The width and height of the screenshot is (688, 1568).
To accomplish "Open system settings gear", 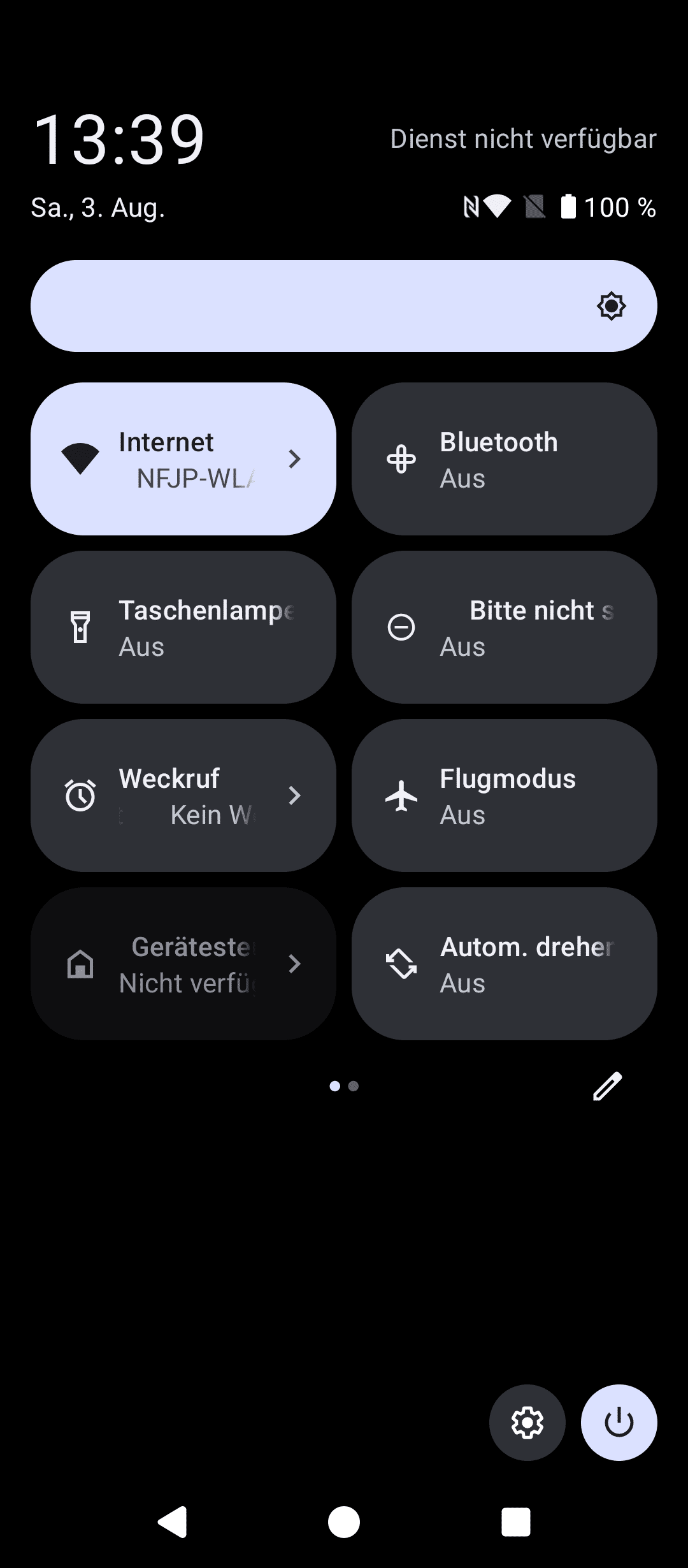I will [527, 1422].
